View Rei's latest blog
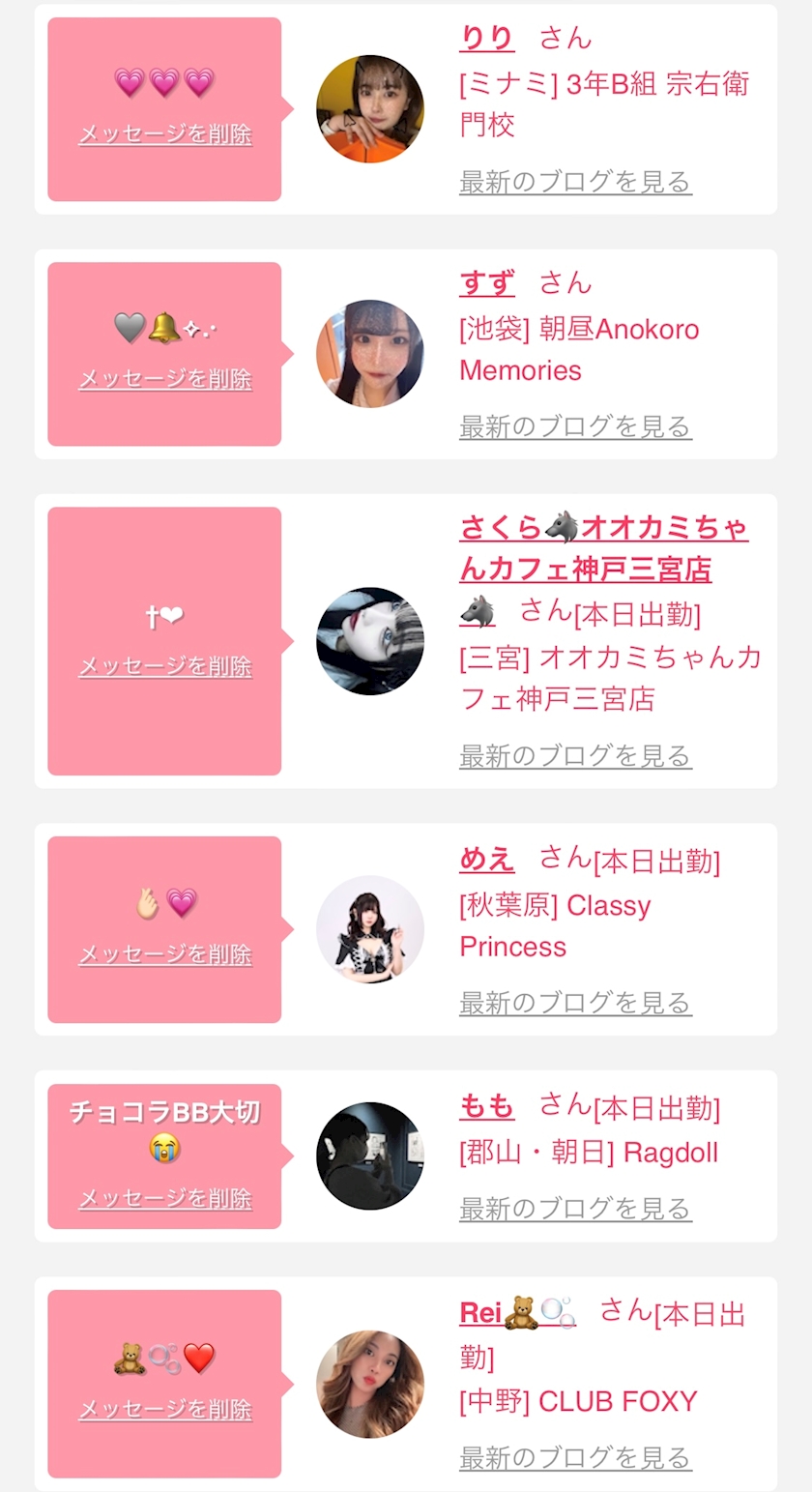Screen dimensions: 812x1492 coord(575,1457)
